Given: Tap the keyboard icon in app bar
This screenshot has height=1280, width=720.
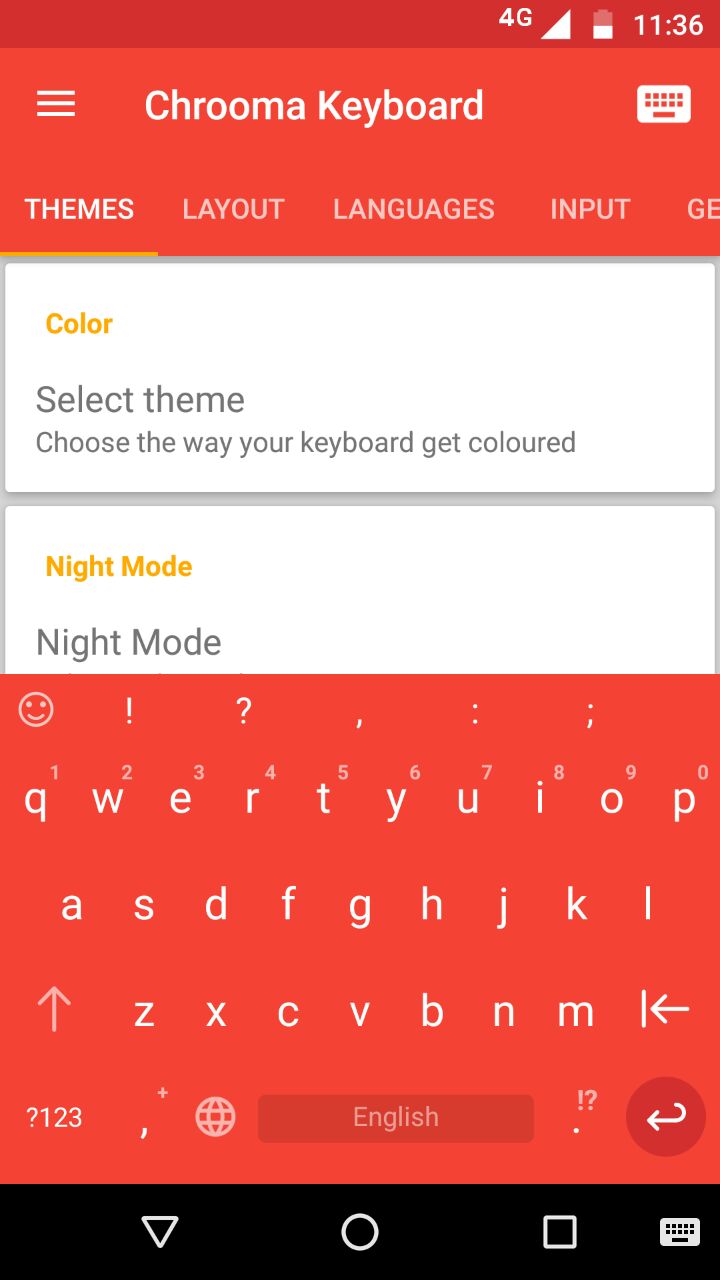Looking at the screenshot, I should click(x=664, y=104).
